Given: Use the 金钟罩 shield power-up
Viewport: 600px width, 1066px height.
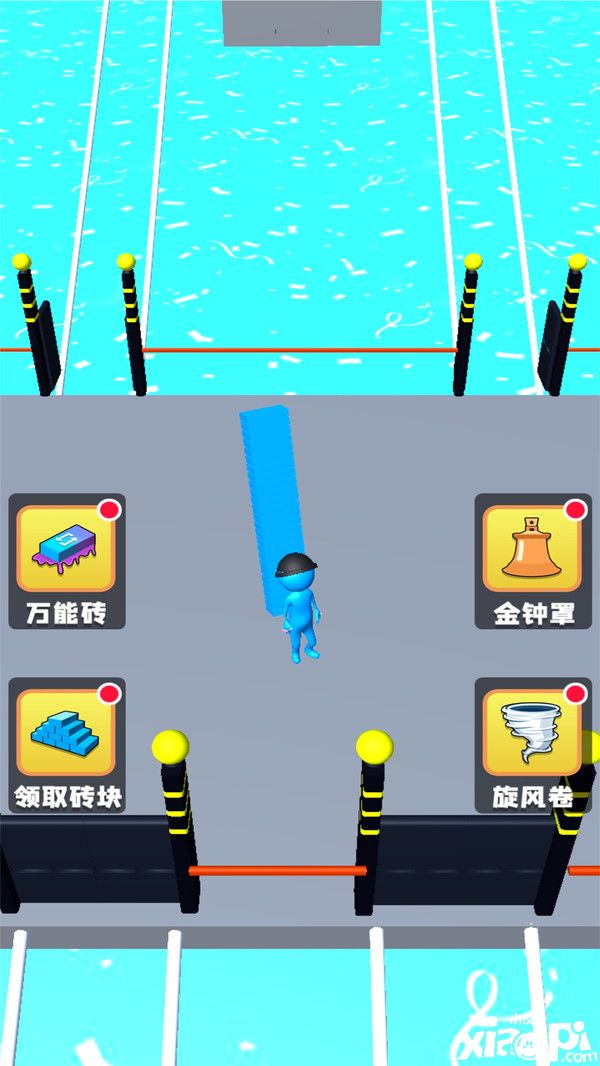Looking at the screenshot, I should pyautogui.click(x=533, y=560).
